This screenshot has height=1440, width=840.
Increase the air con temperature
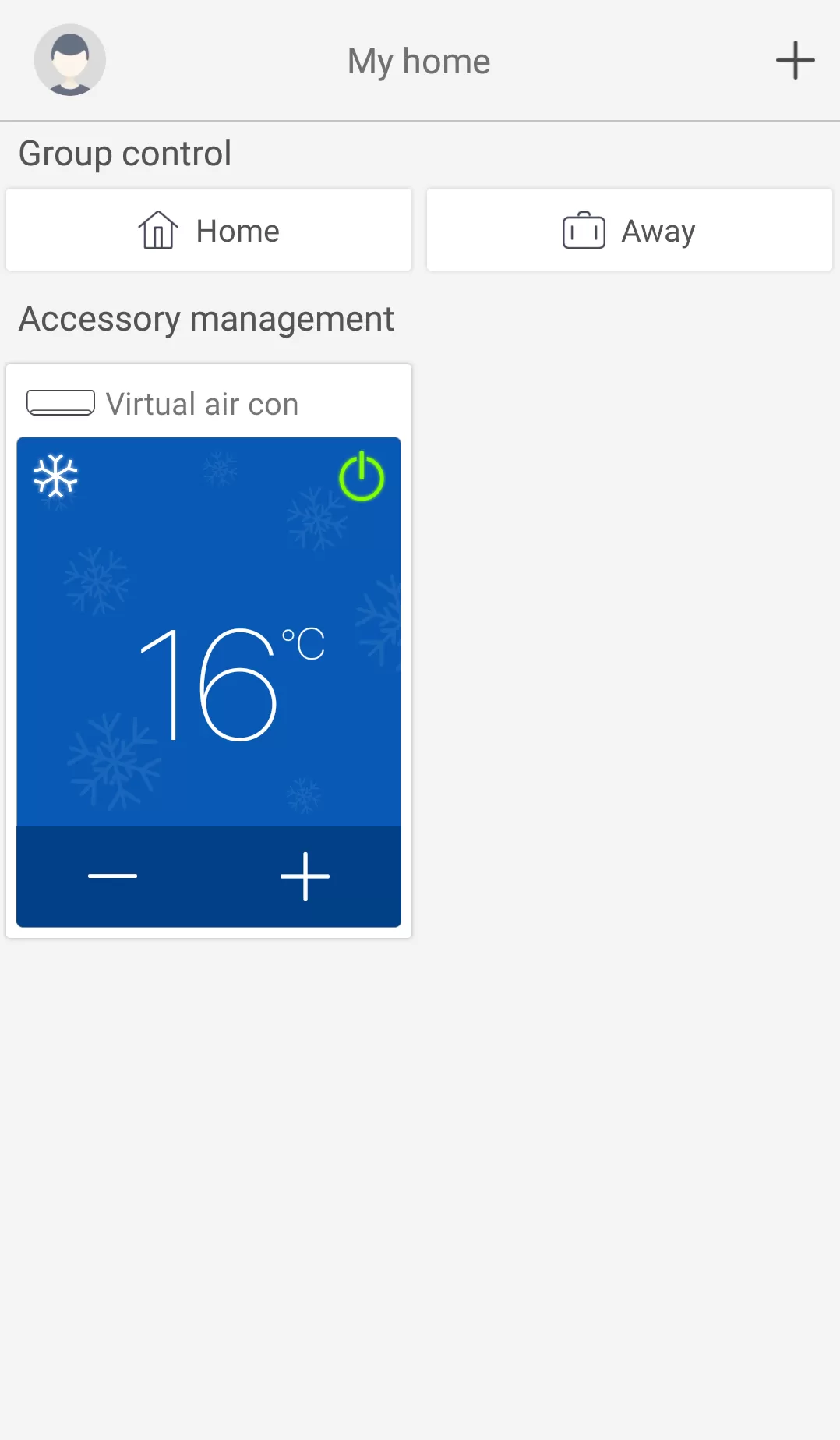point(305,876)
